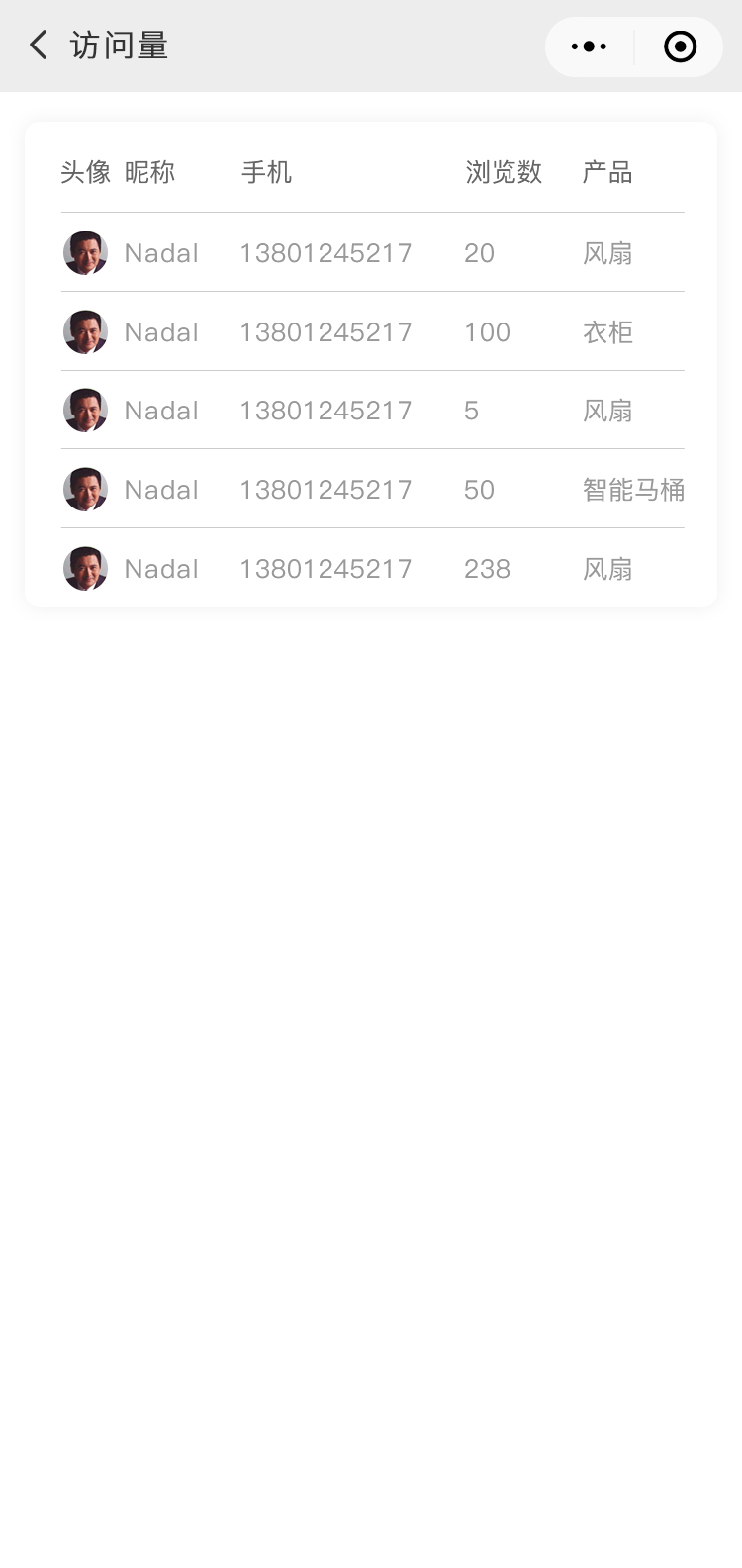The width and height of the screenshot is (742, 1568).
Task: Close the mini program with the circle button
Action: (680, 46)
